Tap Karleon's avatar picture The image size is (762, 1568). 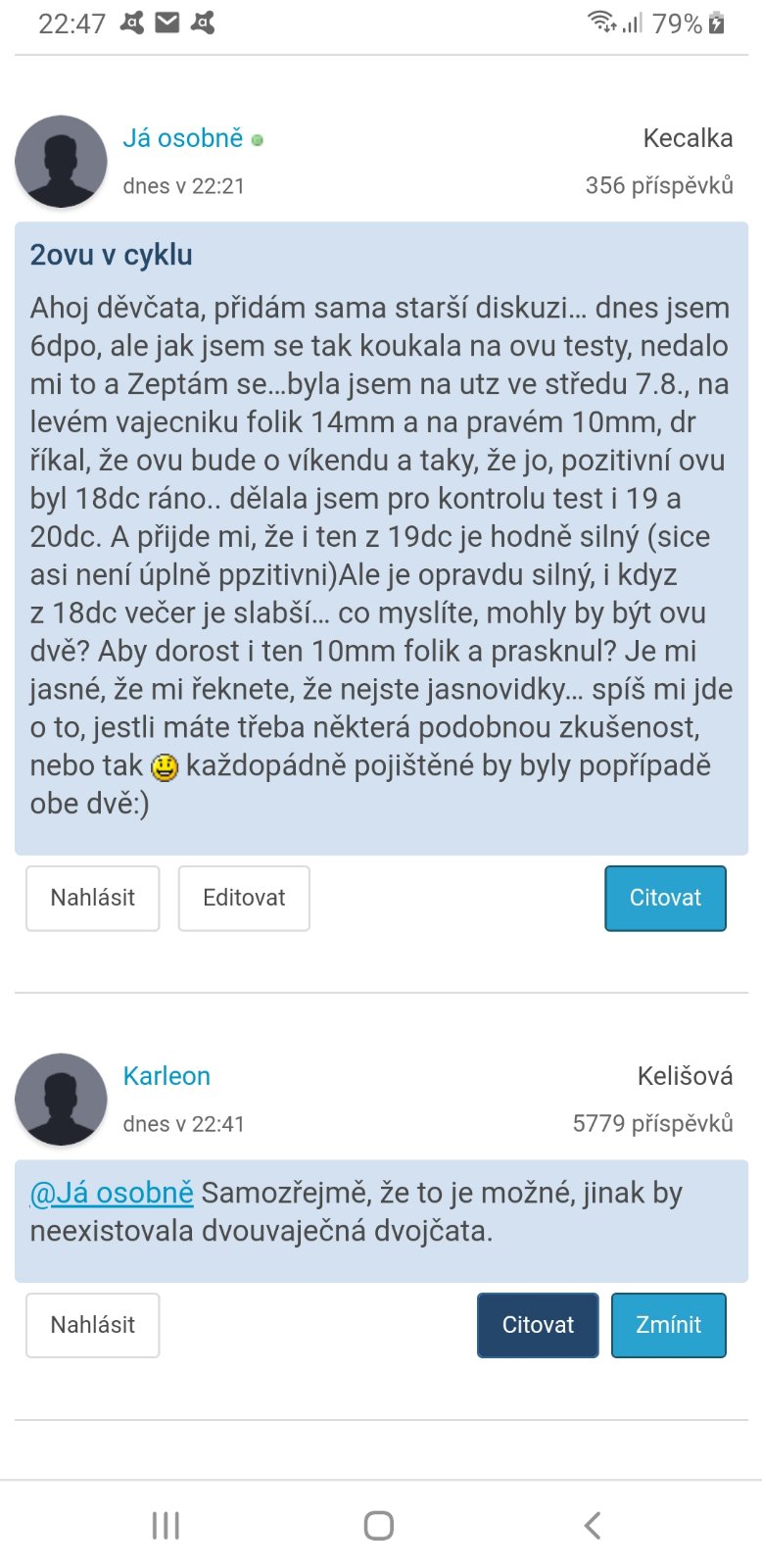(x=61, y=1100)
